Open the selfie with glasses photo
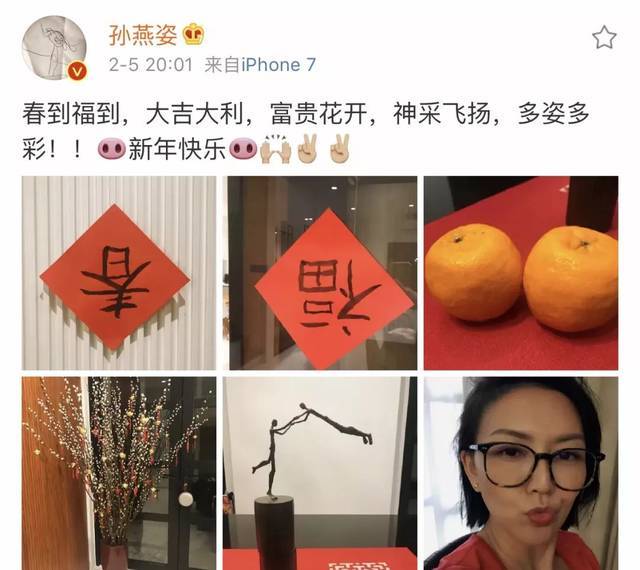Image resolution: width=640 pixels, height=570 pixels. 521,472
